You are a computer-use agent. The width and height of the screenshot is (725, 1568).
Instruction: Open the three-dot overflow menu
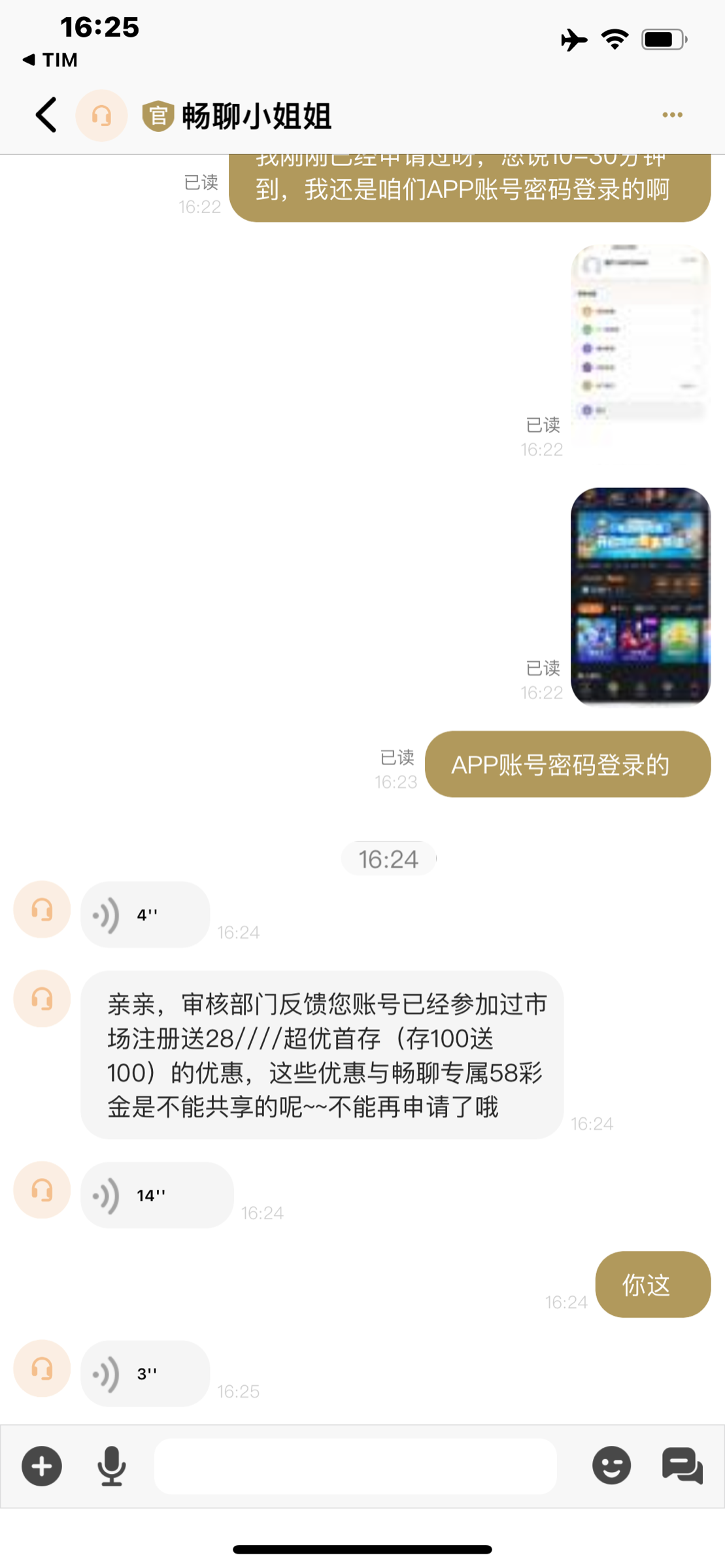pos(672,115)
